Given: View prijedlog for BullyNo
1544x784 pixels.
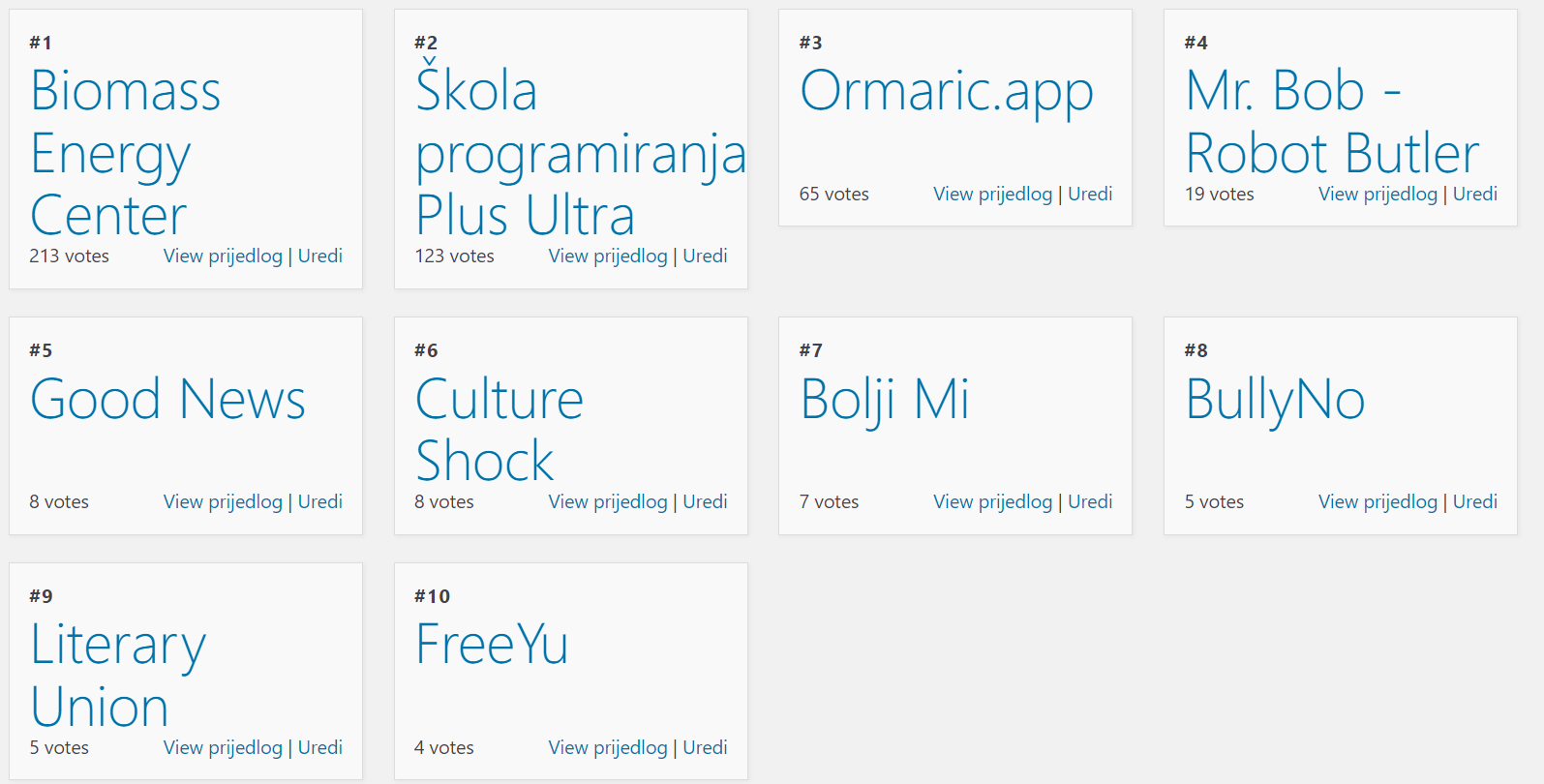Looking at the screenshot, I should 1377,501.
